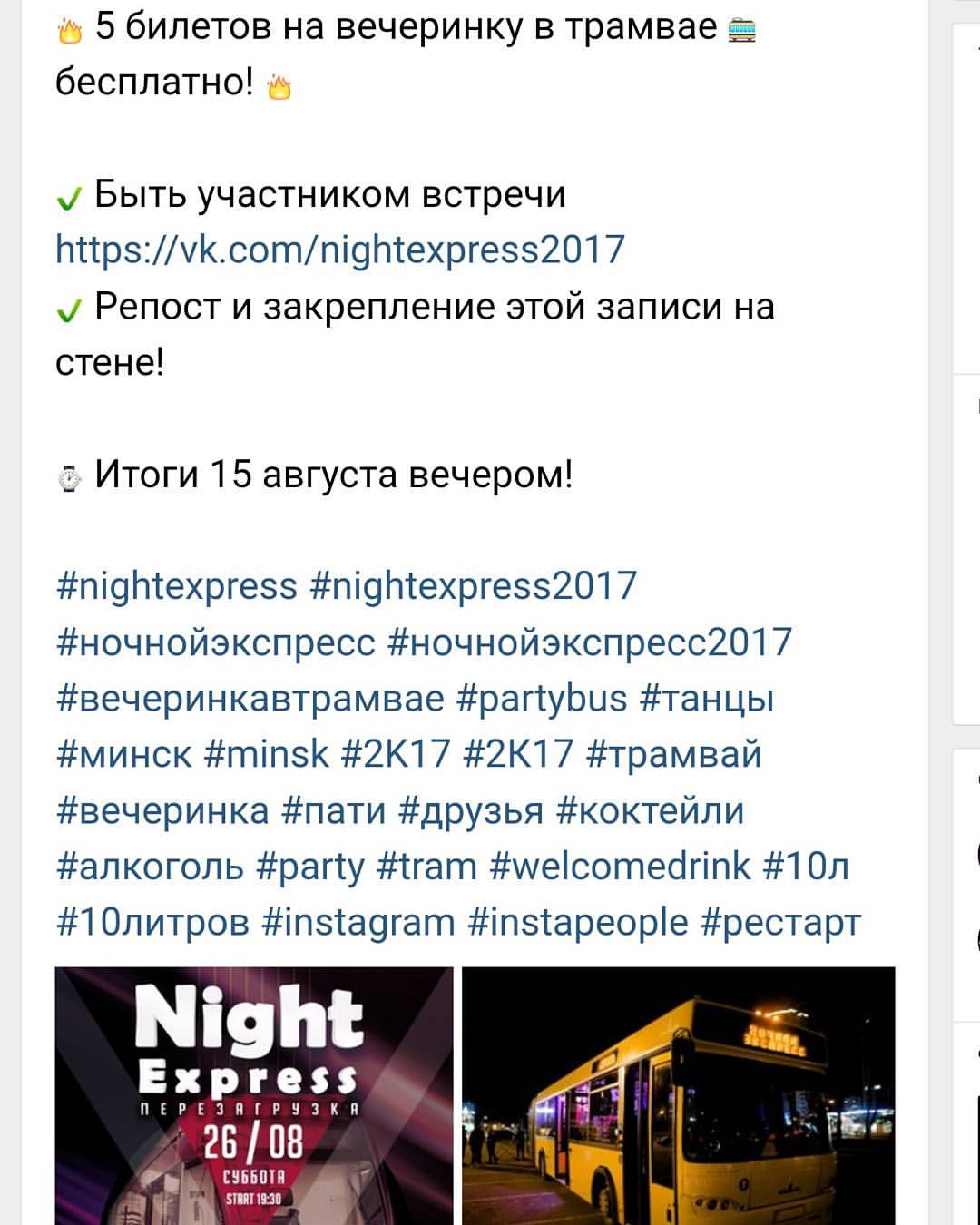Open the #коктейли hashtag
980x1225 pixels.
tap(650, 811)
